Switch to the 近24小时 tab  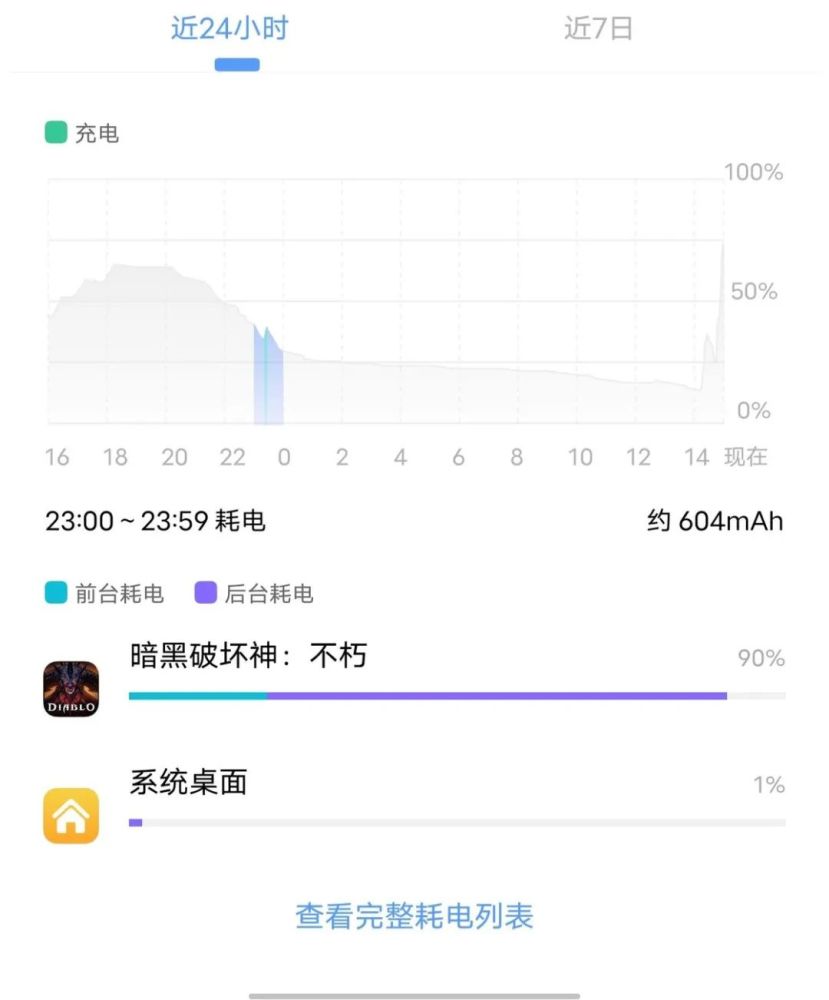[x=229, y=29]
